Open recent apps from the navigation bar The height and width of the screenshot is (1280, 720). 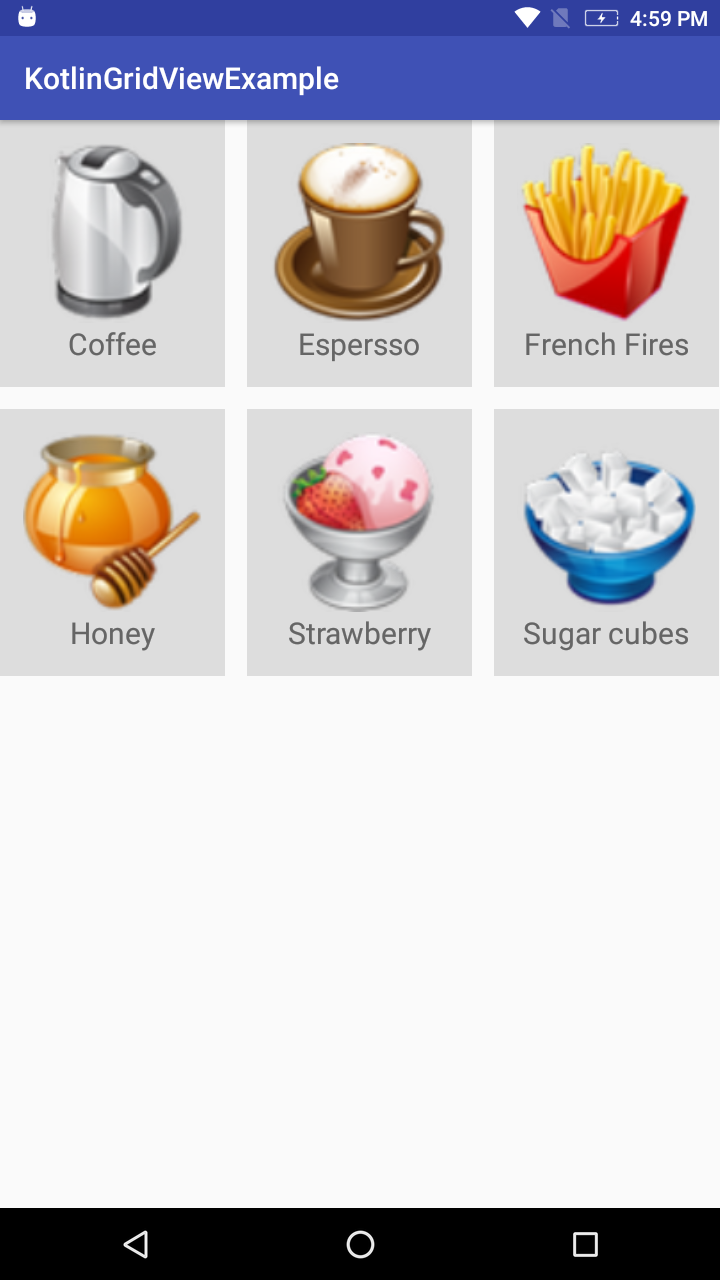point(585,1244)
